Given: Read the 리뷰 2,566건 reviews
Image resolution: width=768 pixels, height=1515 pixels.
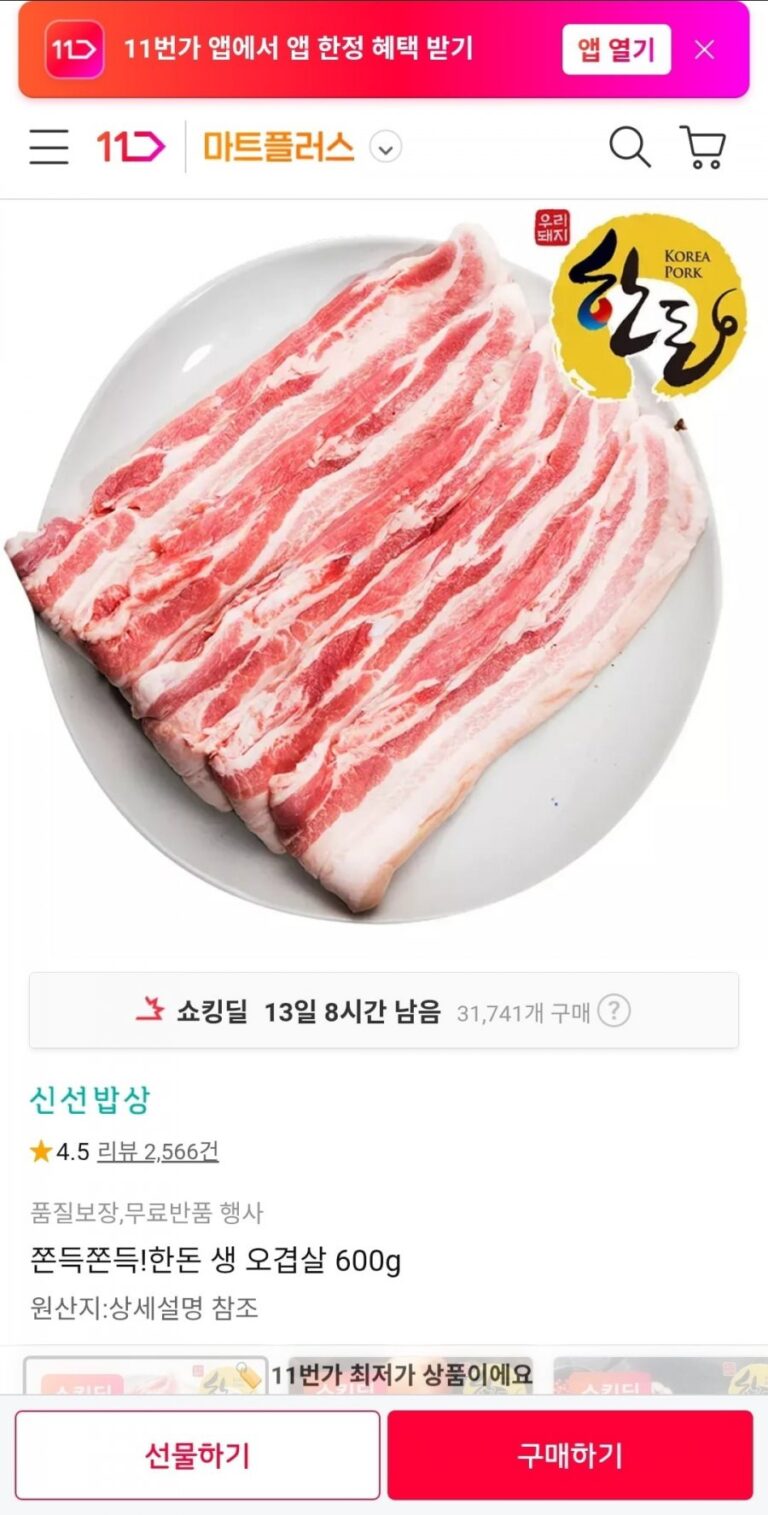Looking at the screenshot, I should point(157,1152).
